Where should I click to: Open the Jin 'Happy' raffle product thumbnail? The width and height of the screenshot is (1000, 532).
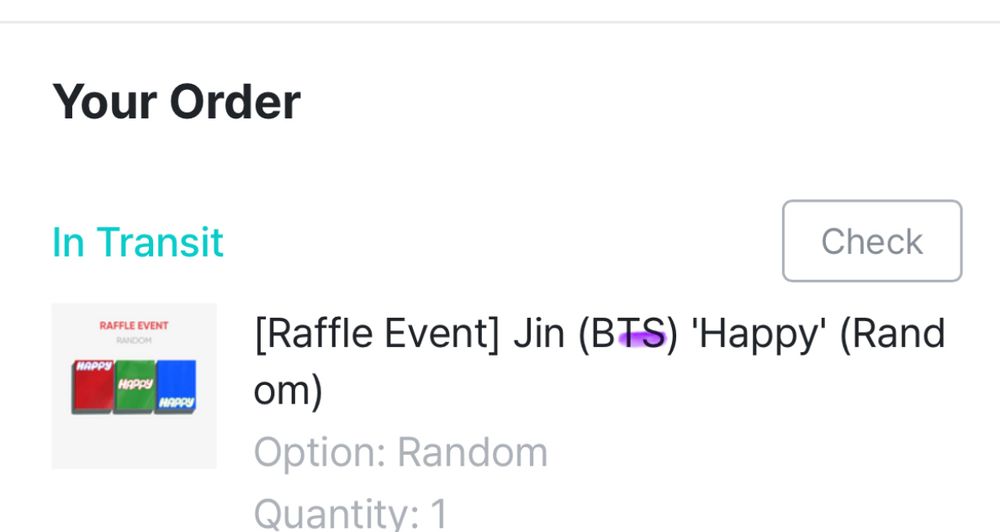point(134,385)
